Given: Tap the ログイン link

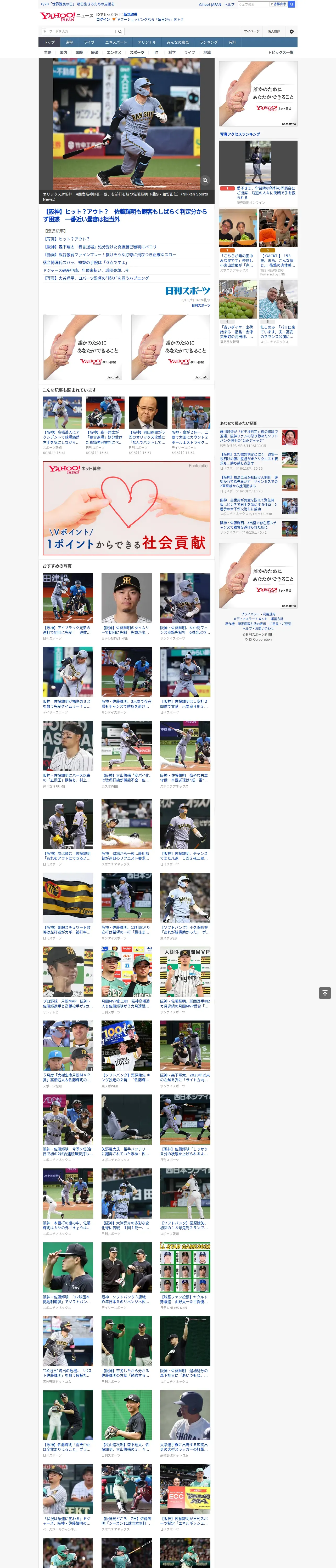Looking at the screenshot, I should click(103, 20).
